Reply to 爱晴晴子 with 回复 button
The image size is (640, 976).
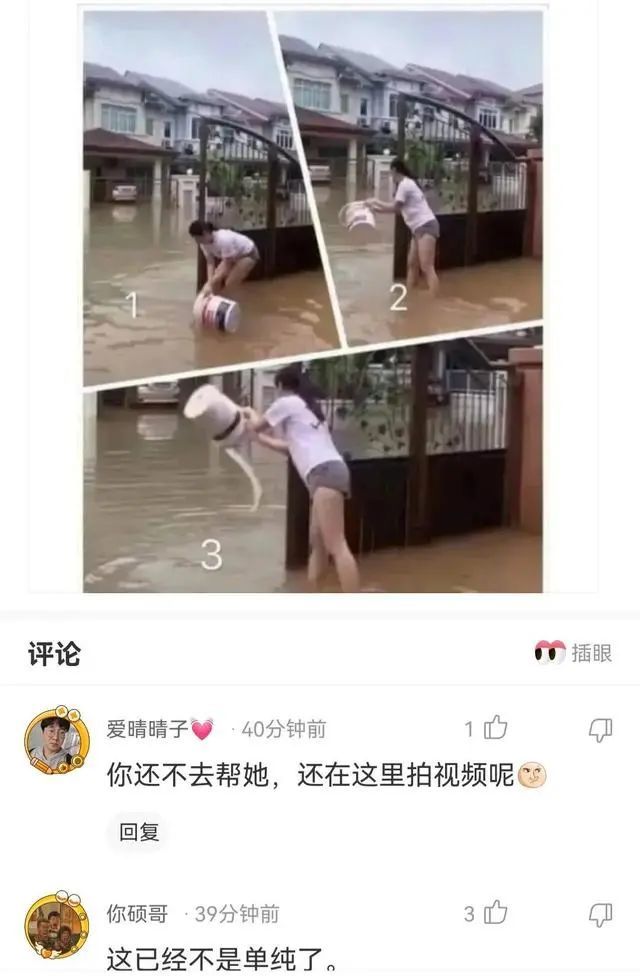tap(139, 831)
